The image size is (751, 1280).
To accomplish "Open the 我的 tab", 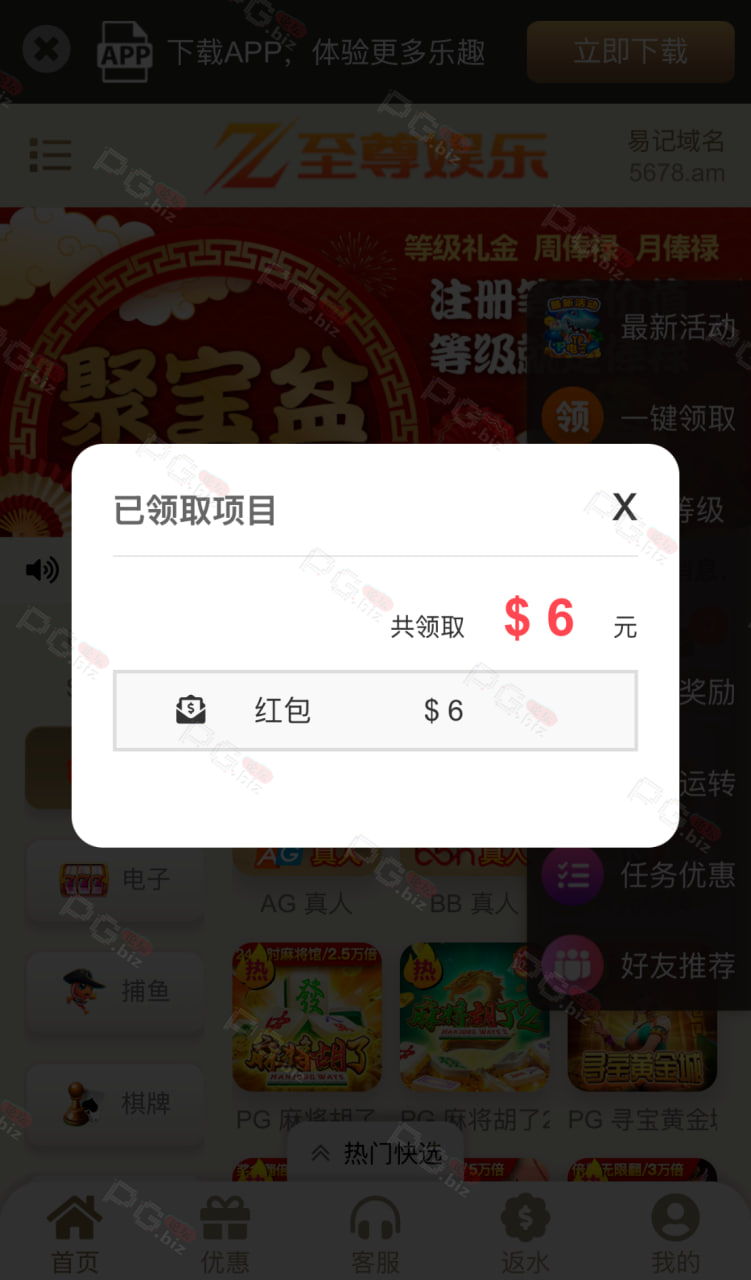I will pos(676,1234).
